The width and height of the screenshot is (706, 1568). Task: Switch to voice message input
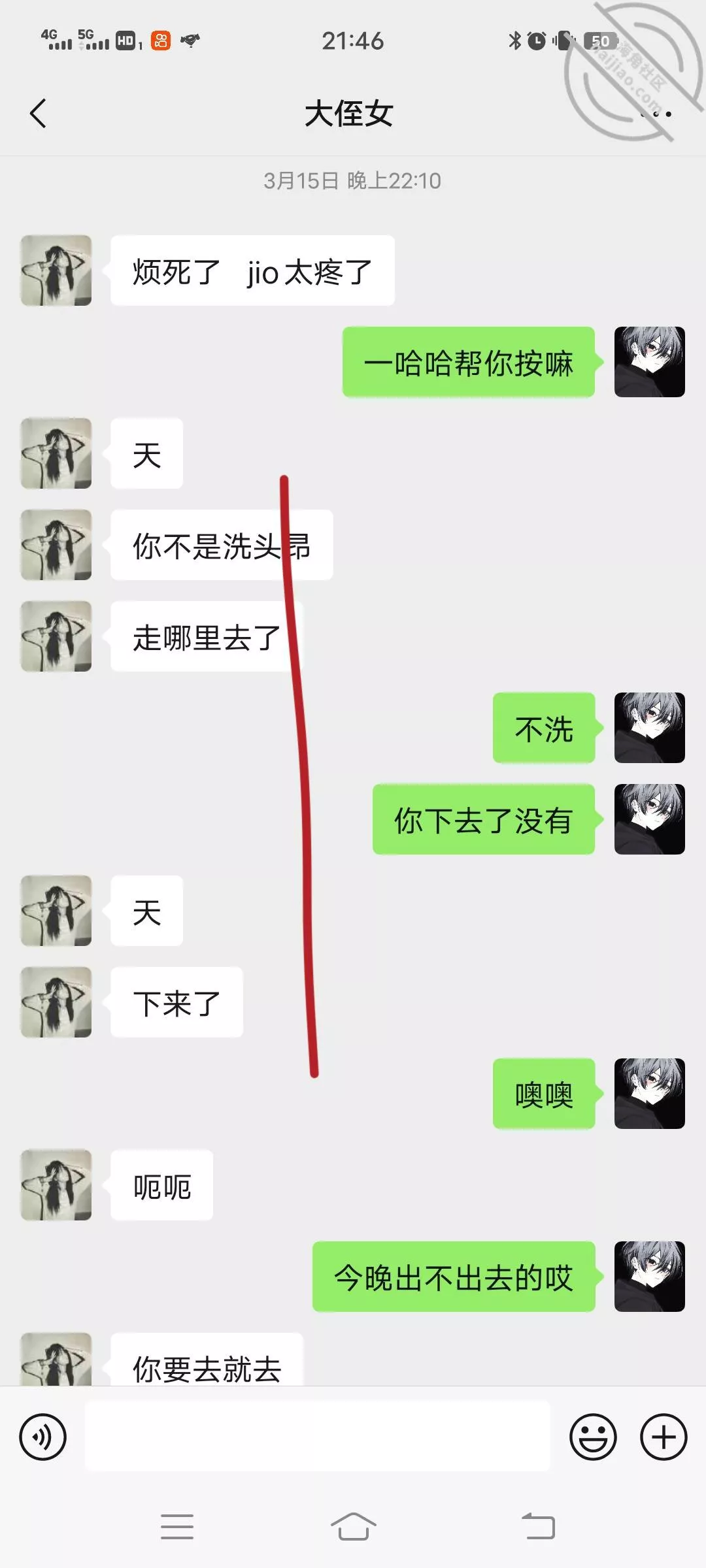[x=43, y=1437]
